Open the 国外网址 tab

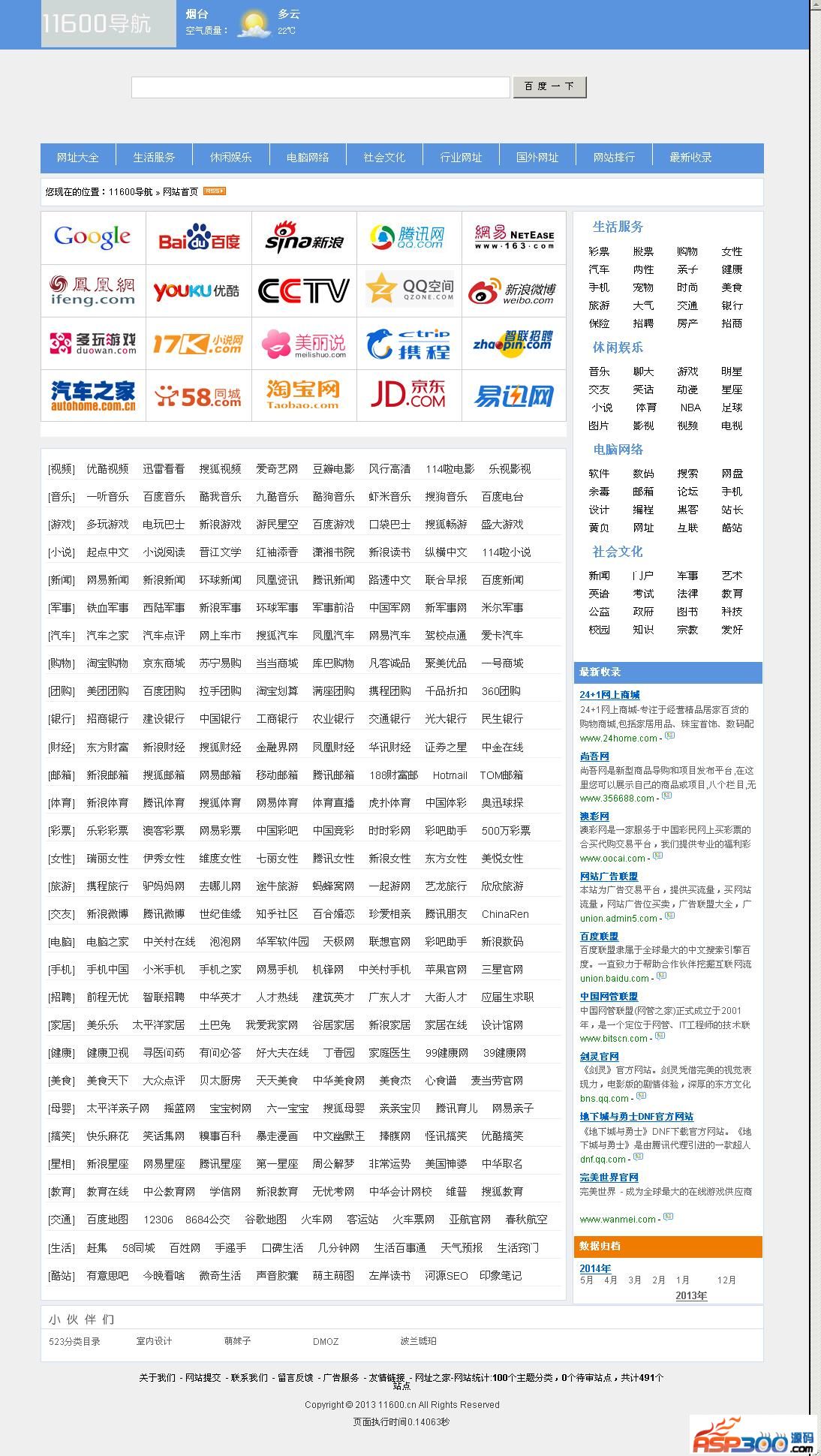(x=537, y=158)
